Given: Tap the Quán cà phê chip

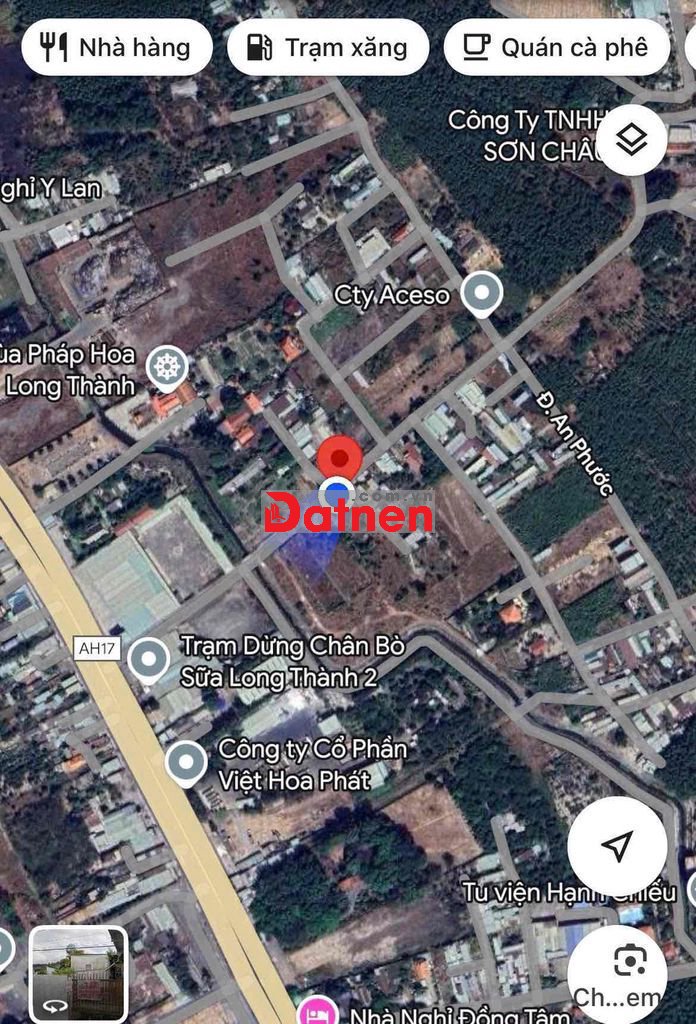Looking at the screenshot, I should [x=557, y=47].
